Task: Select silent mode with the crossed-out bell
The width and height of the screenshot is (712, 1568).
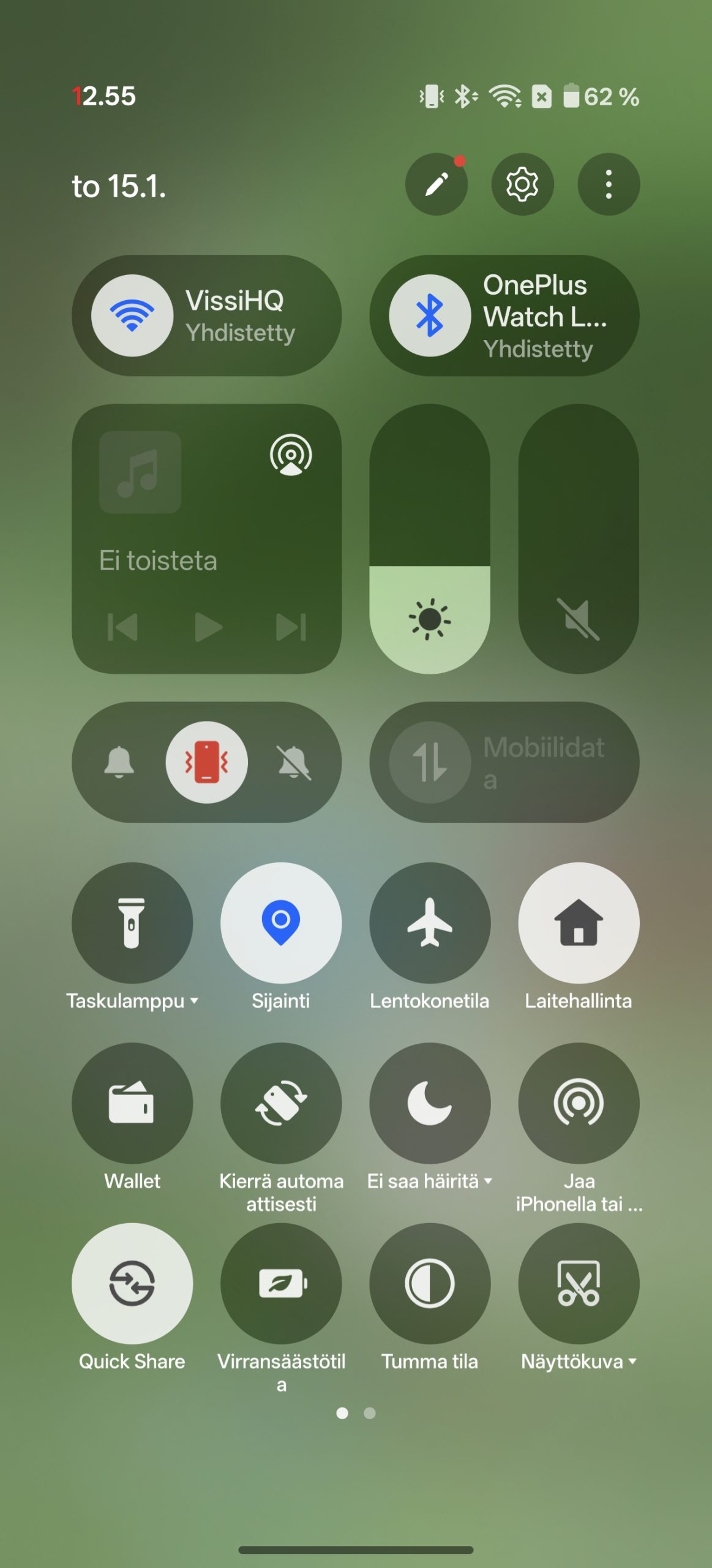Action: coord(294,762)
